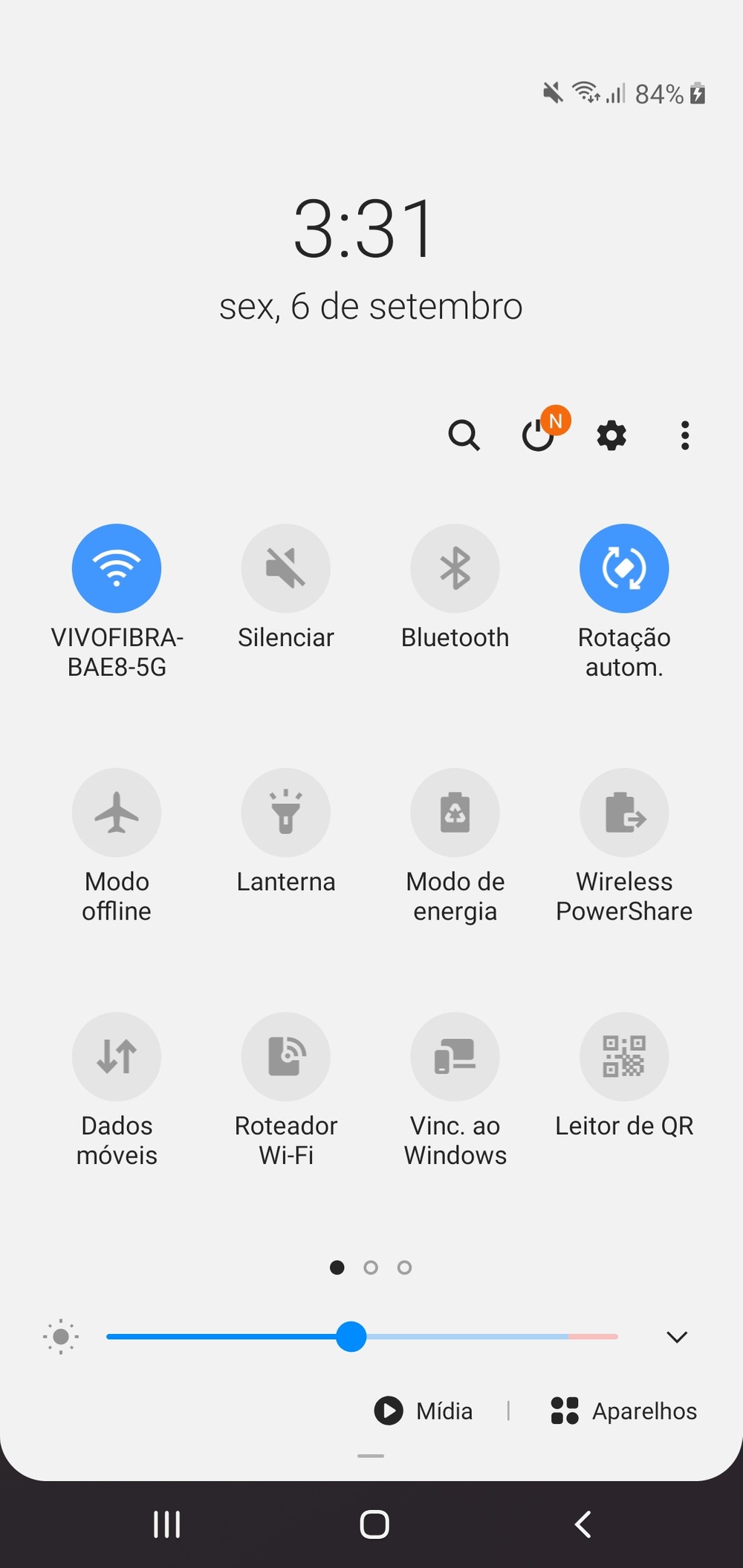Open quick panel search

tap(464, 435)
